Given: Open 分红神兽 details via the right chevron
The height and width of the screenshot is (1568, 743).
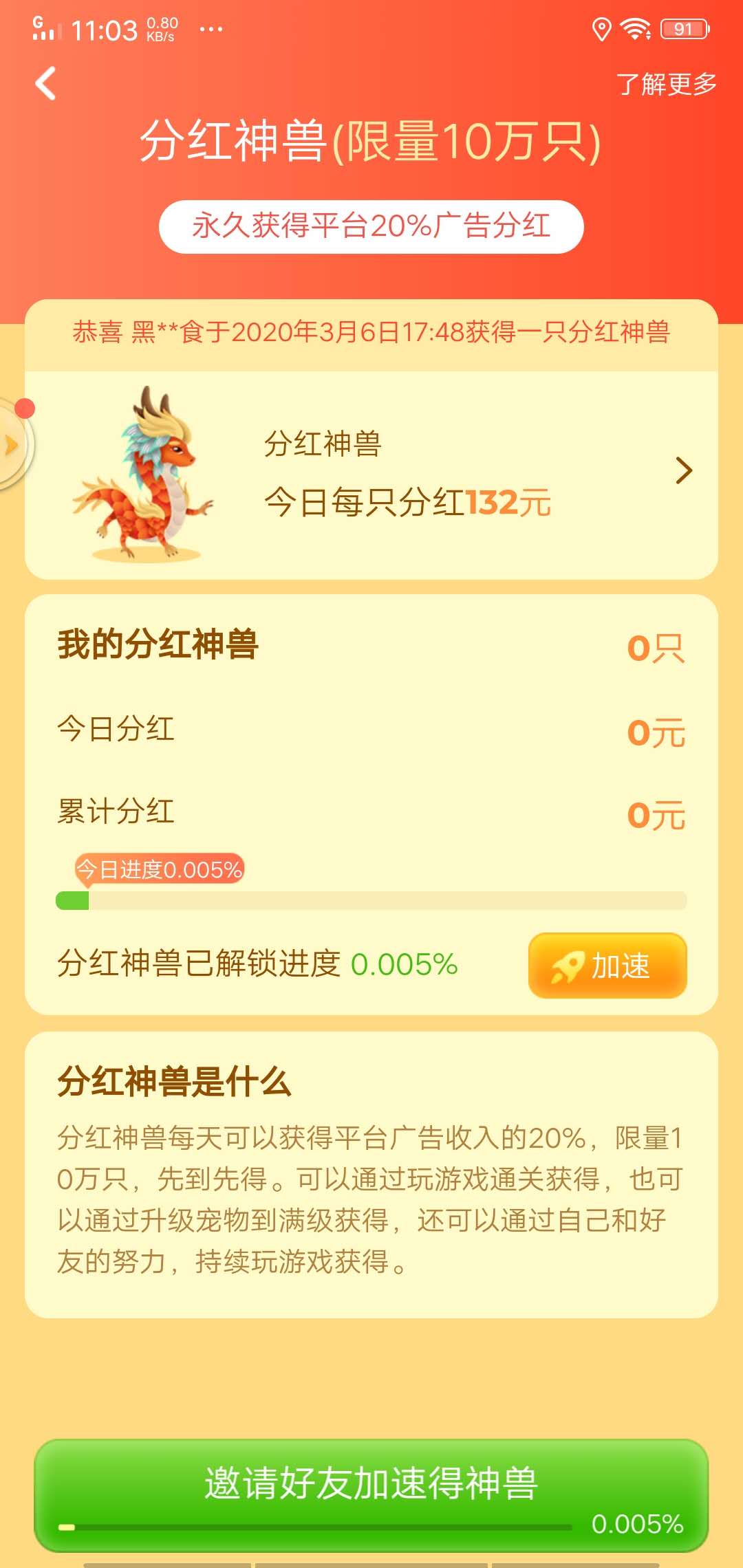Looking at the screenshot, I should point(685,470).
